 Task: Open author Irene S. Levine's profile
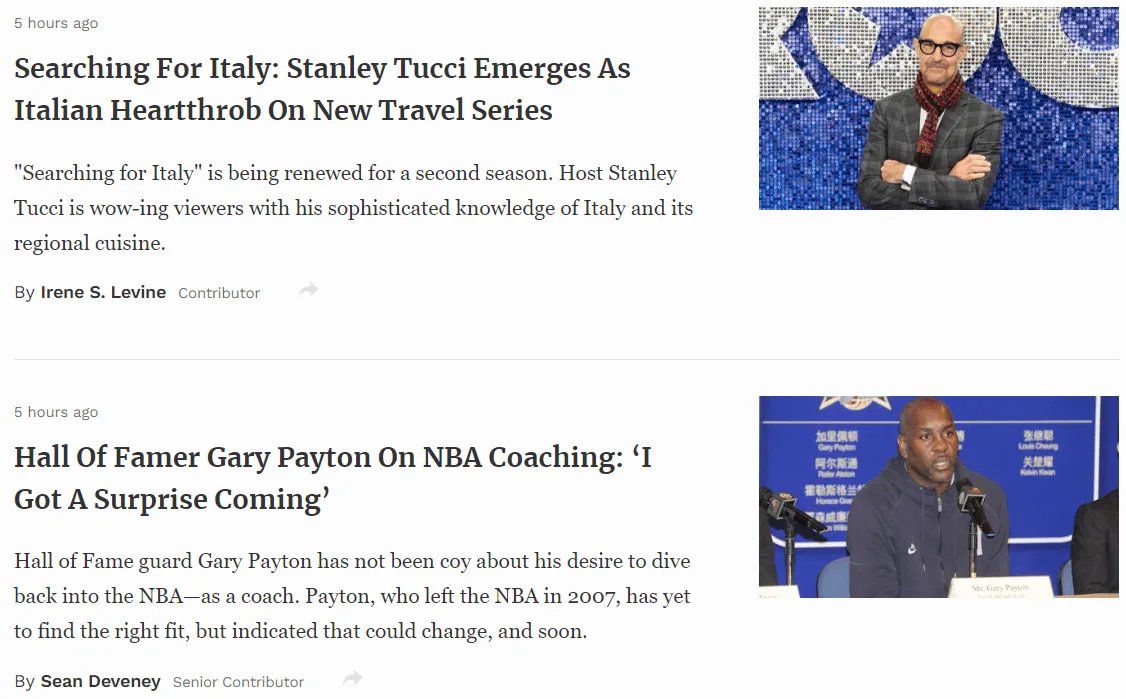[103, 292]
